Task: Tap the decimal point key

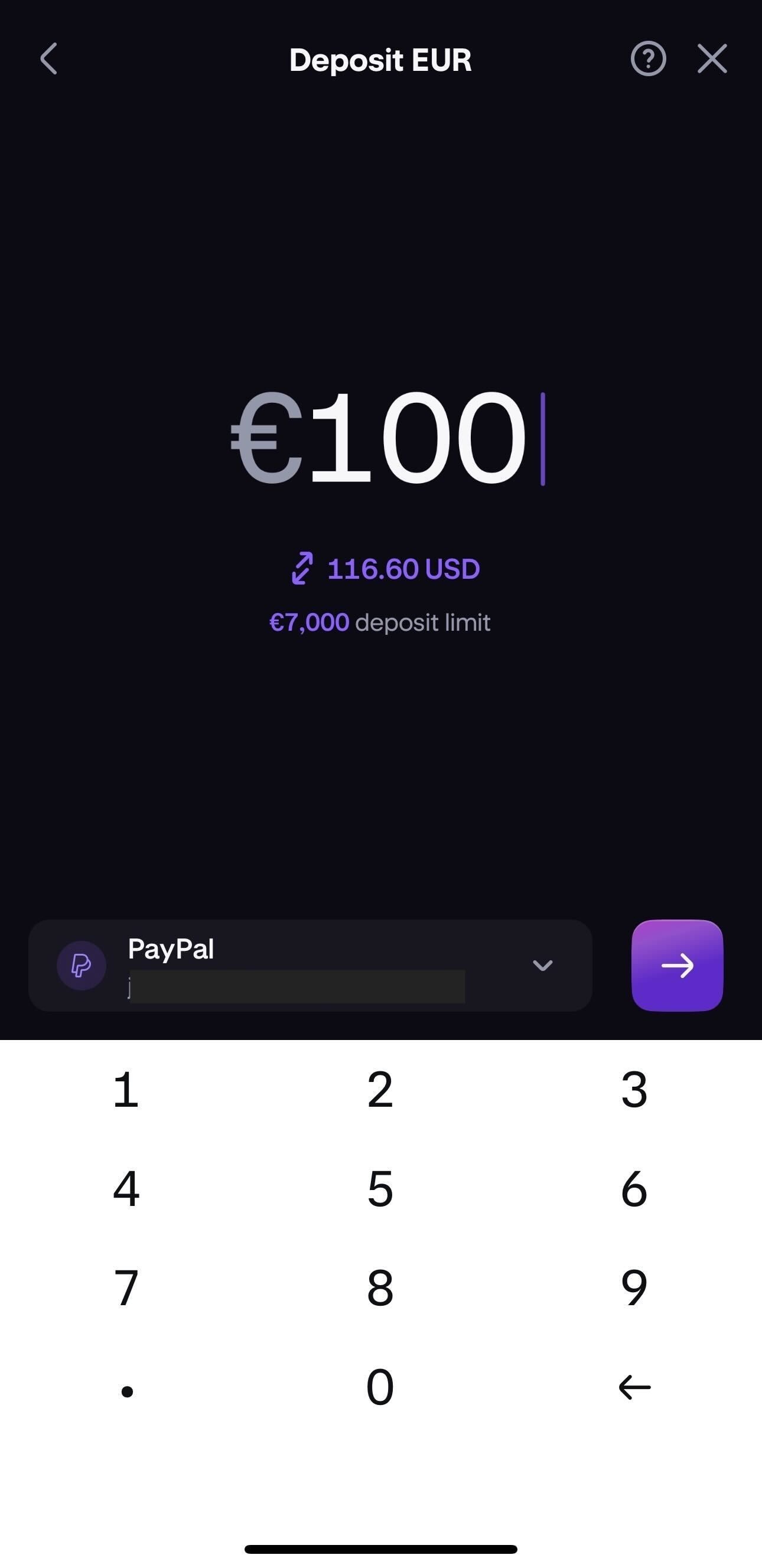Action: (x=126, y=1387)
